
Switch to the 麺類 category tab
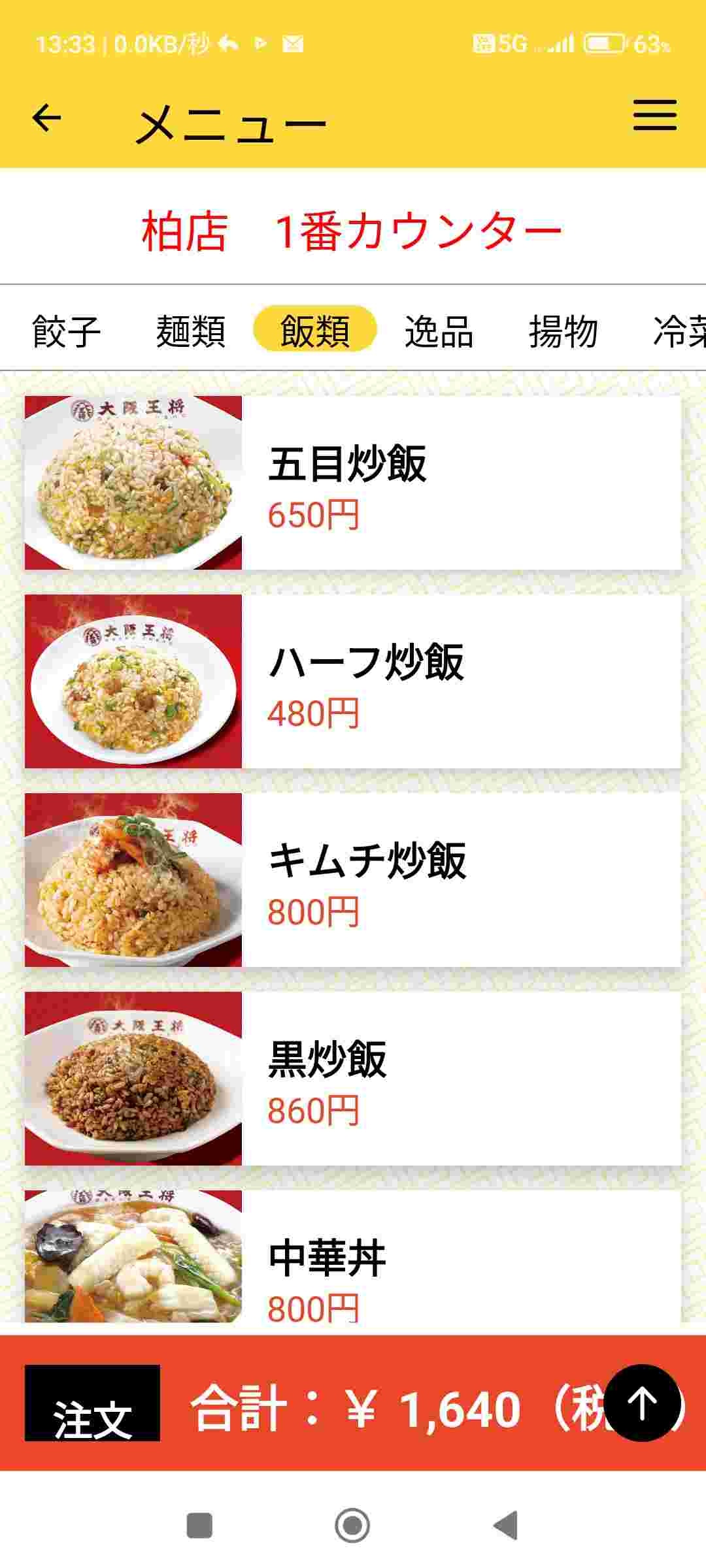pos(190,331)
